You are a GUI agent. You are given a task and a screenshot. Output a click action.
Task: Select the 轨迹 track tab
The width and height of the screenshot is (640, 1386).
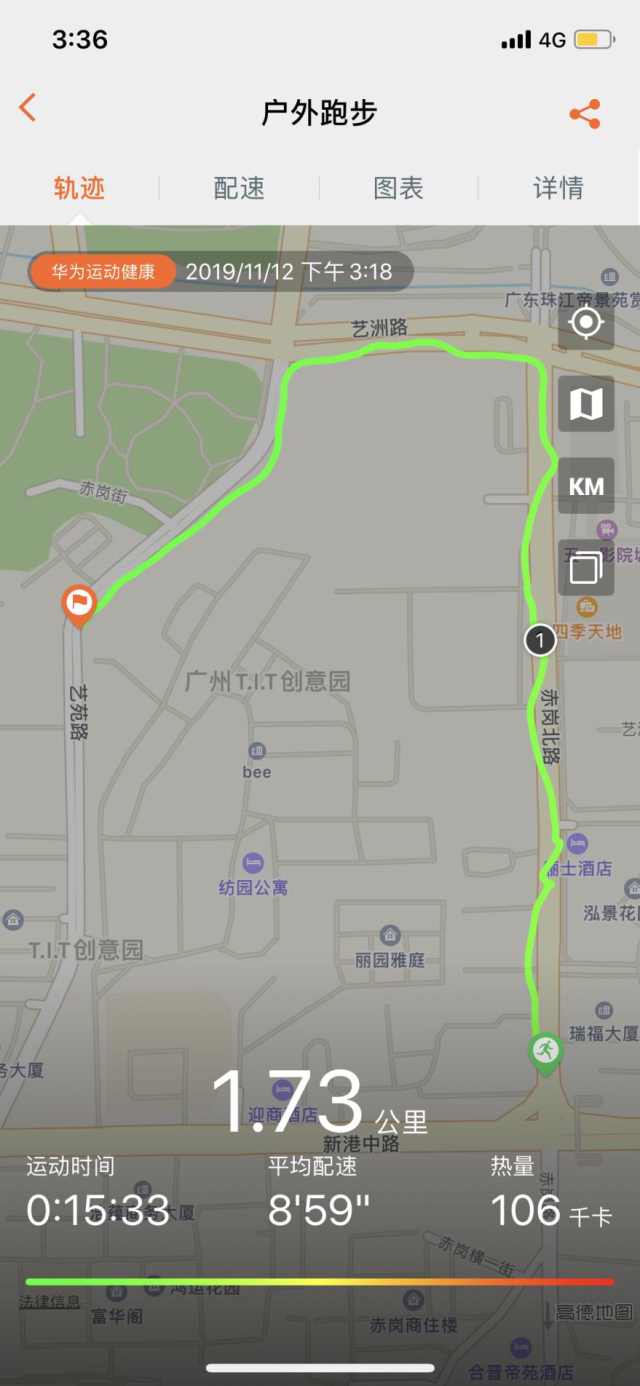(x=79, y=188)
